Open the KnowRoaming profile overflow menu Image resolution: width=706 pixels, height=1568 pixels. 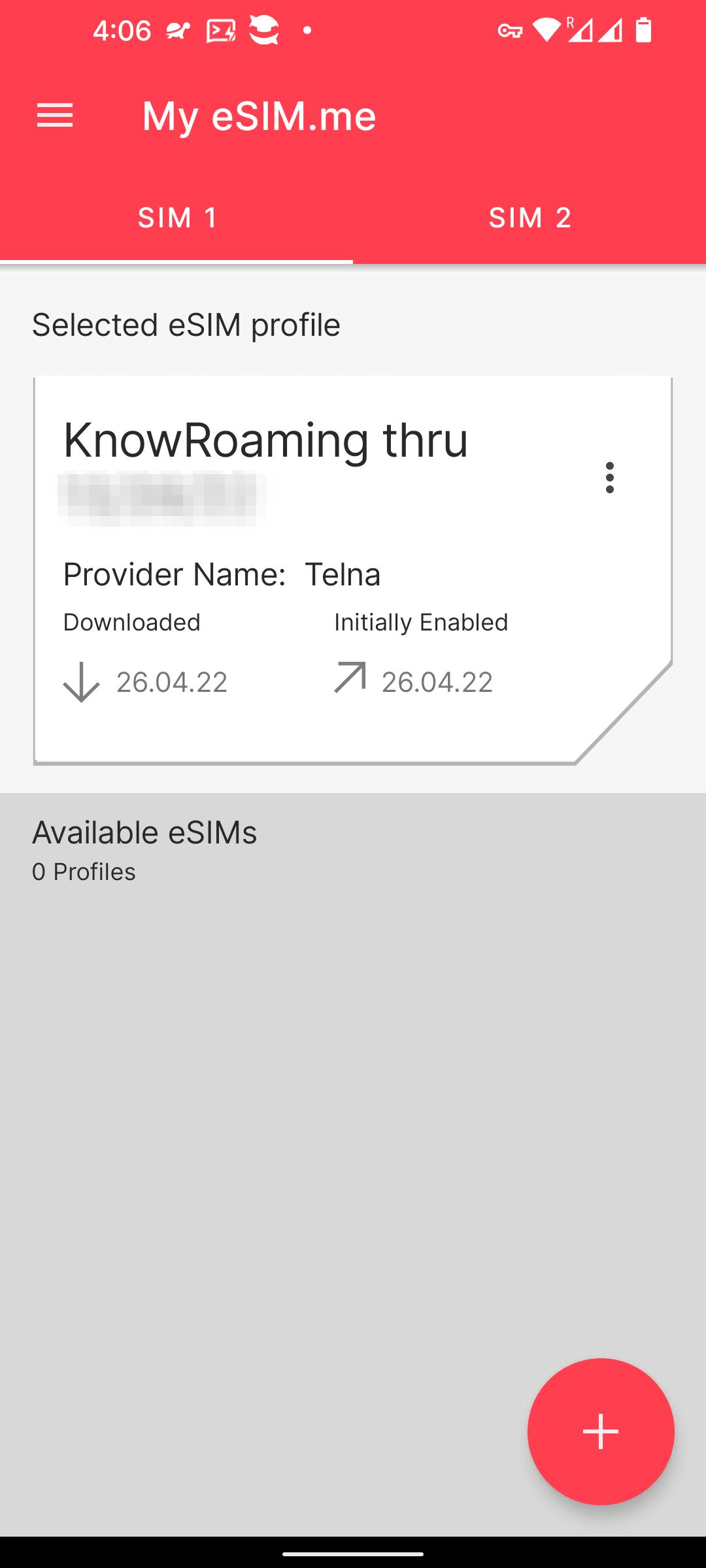coord(609,478)
